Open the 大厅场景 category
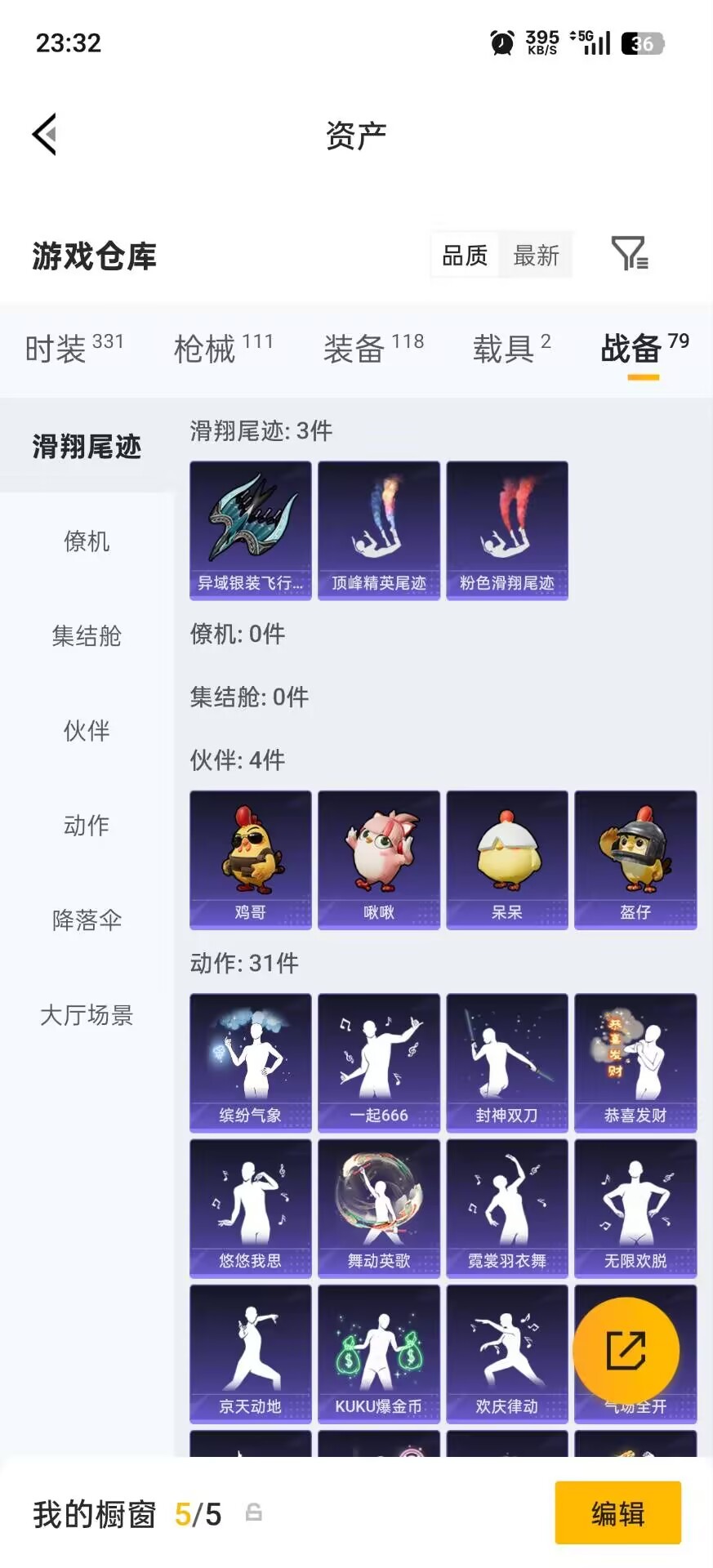713x1568 pixels. coord(87,1014)
